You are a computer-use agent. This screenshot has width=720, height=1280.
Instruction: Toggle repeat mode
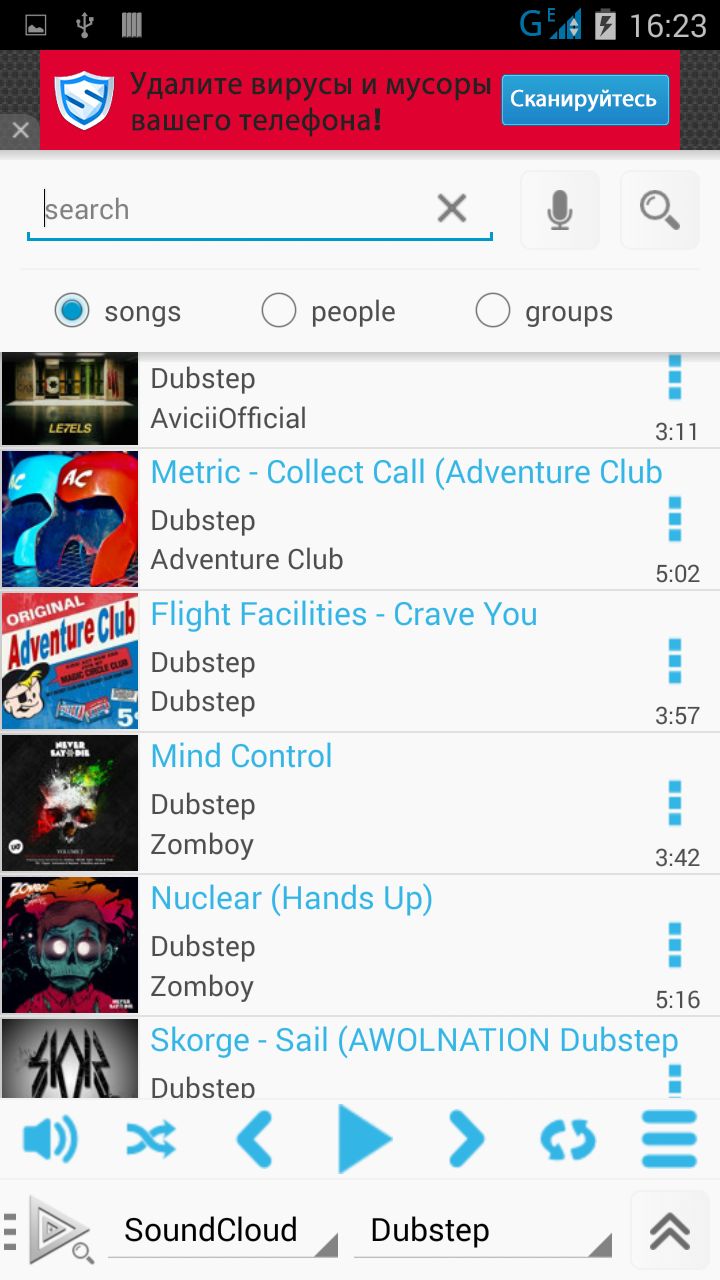pyautogui.click(x=567, y=1139)
